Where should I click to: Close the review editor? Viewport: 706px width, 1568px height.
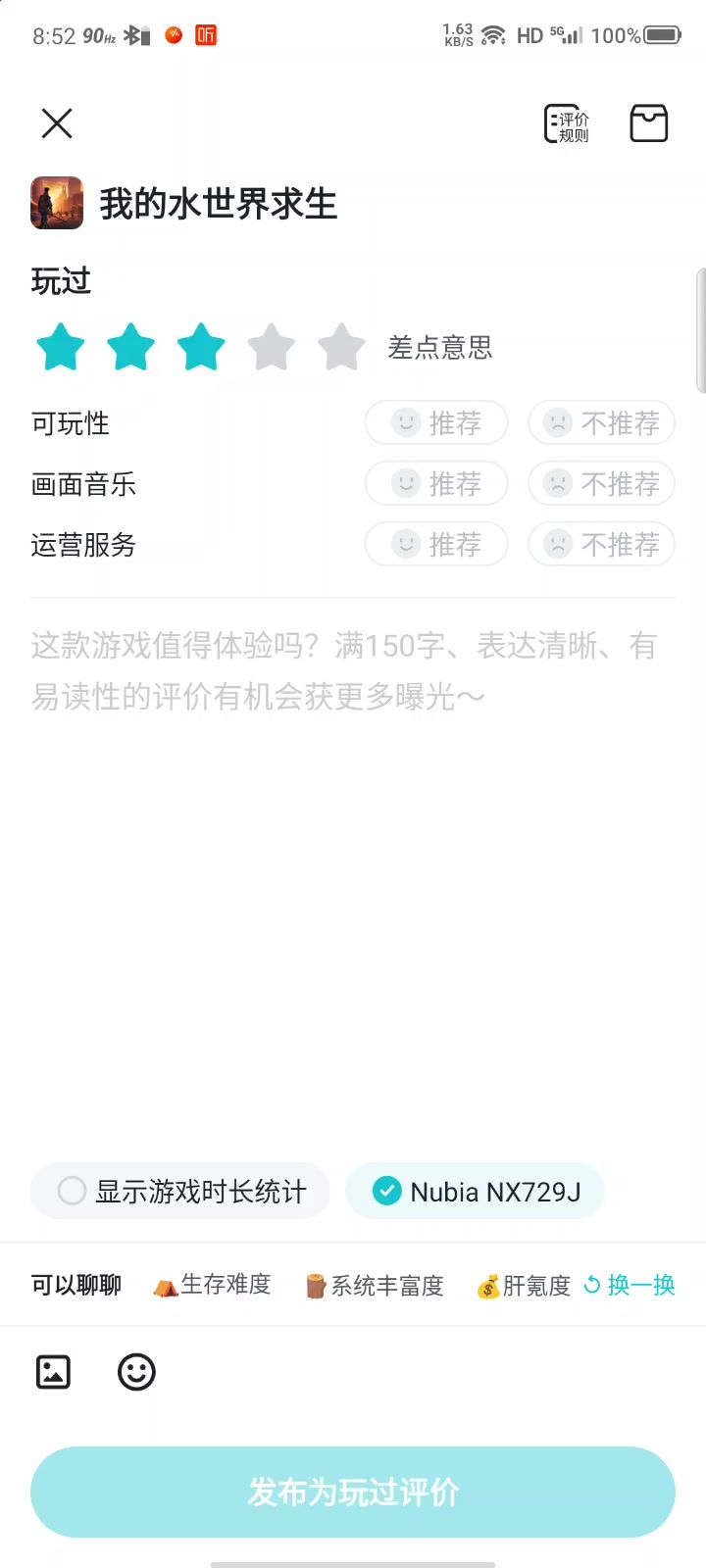(x=57, y=123)
